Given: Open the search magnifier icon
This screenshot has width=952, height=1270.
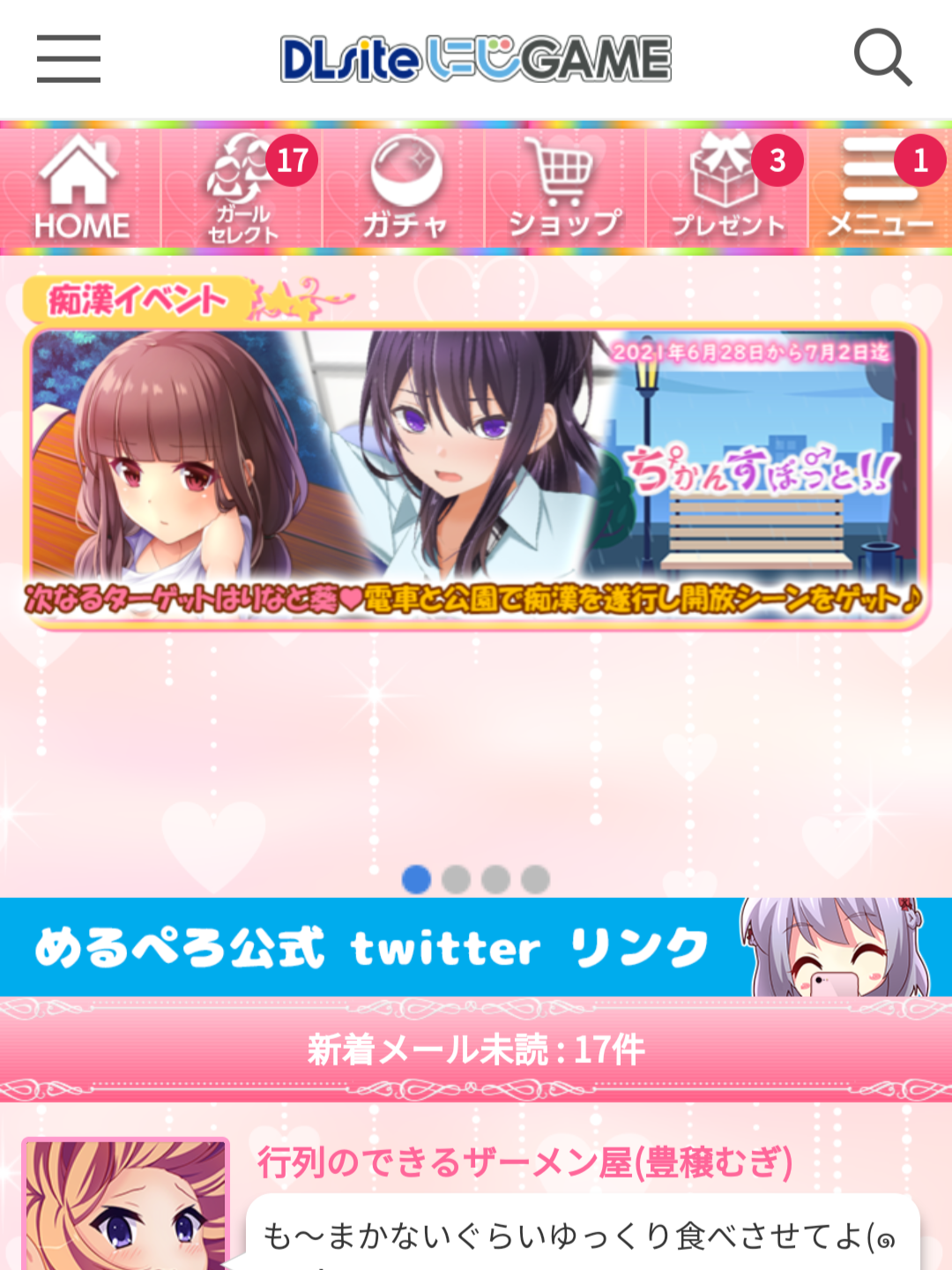Looking at the screenshot, I should click(x=881, y=58).
